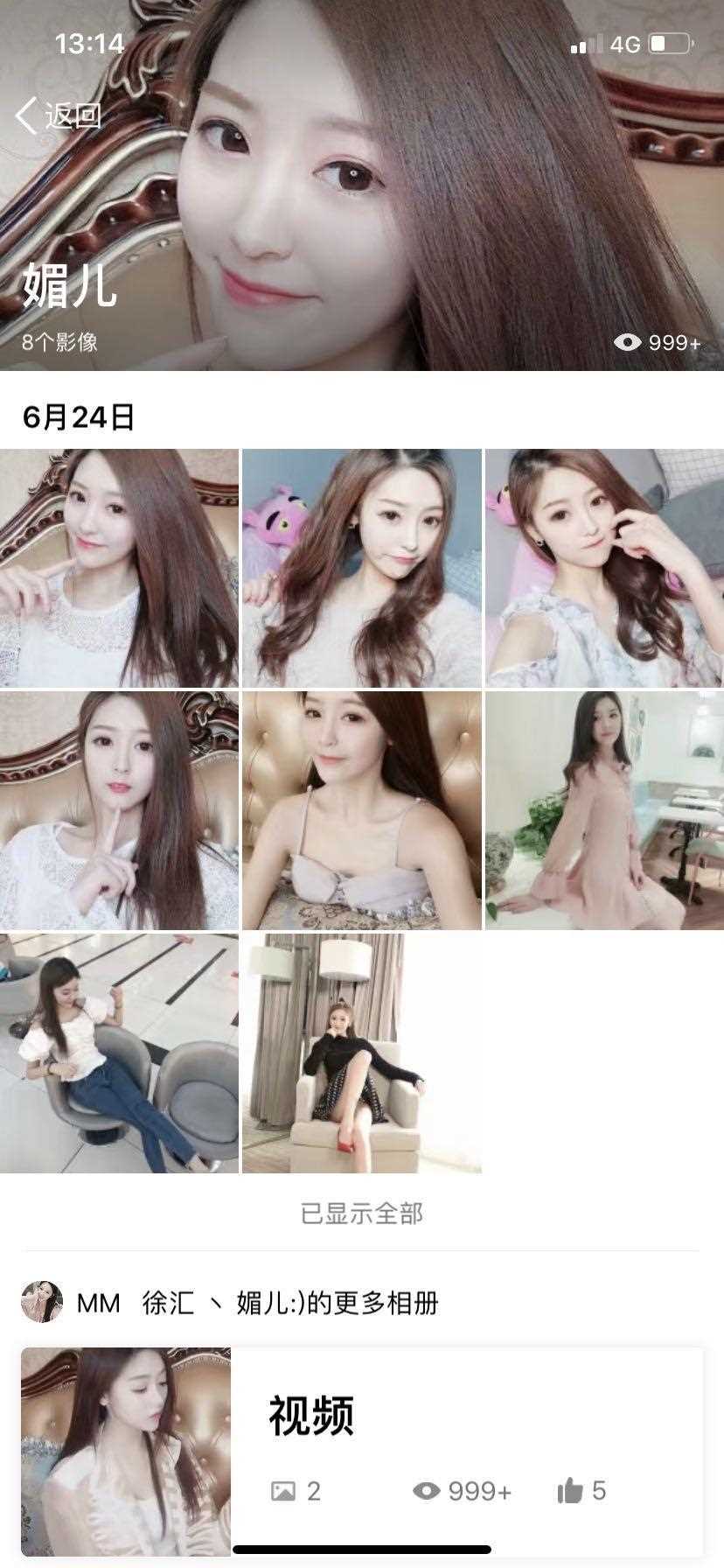
Task: Open the photo in white top and jeans
Action: tap(119, 1053)
